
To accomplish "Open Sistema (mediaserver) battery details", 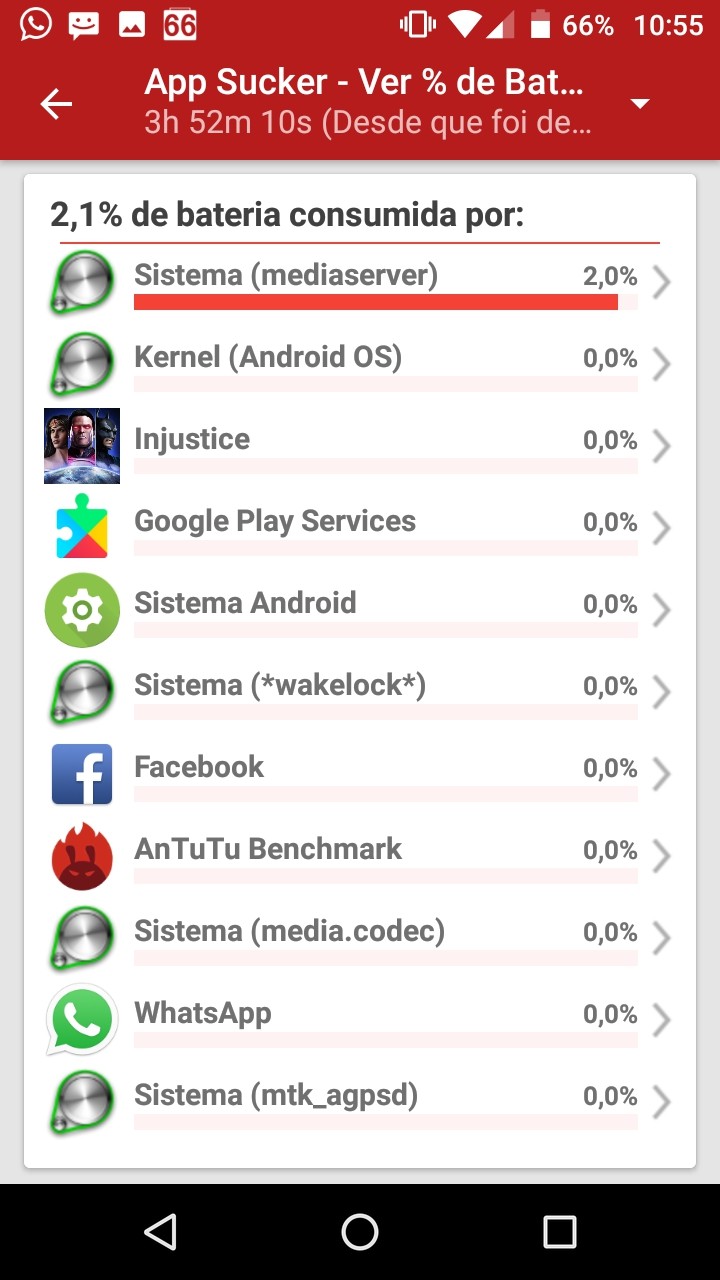I will [x=360, y=284].
